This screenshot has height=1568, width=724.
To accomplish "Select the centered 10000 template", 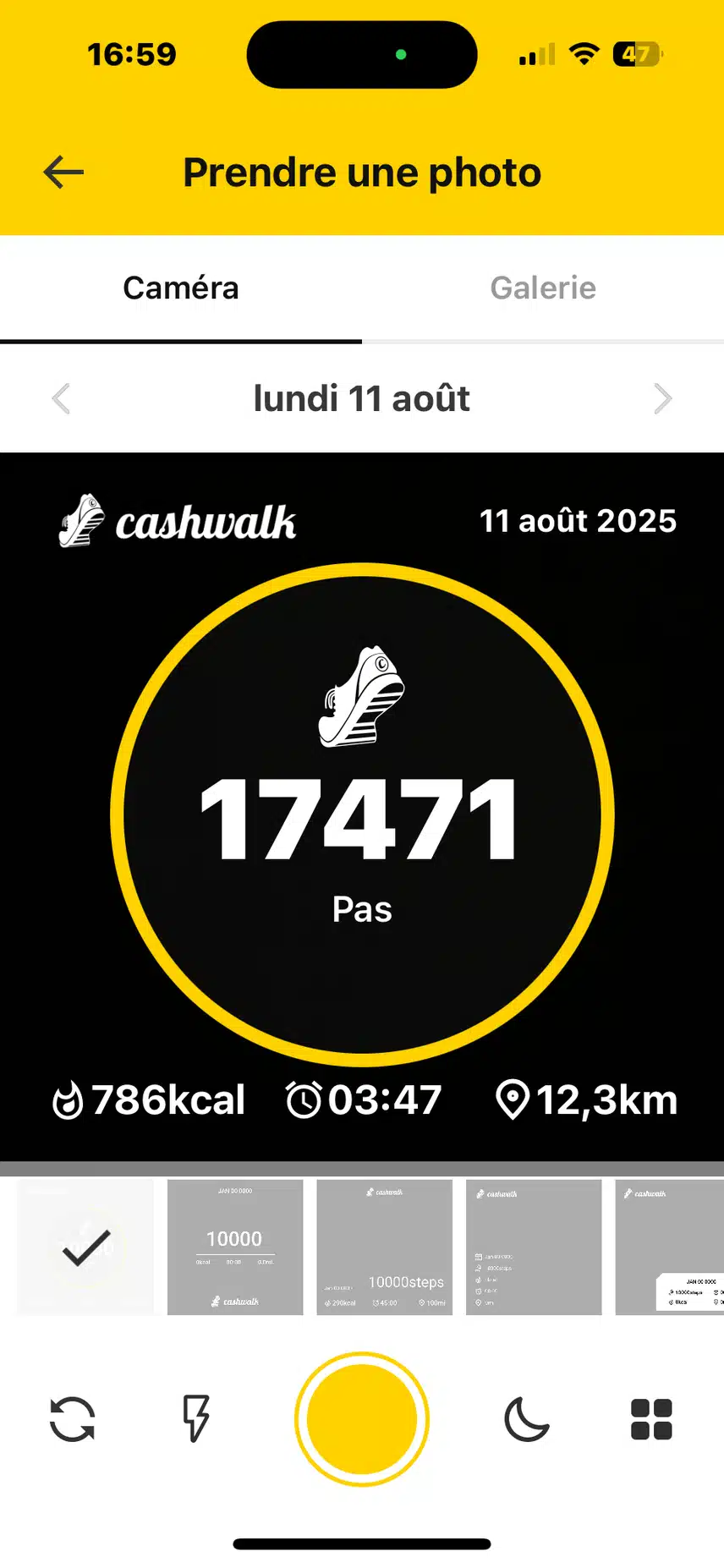I will coord(235,1247).
